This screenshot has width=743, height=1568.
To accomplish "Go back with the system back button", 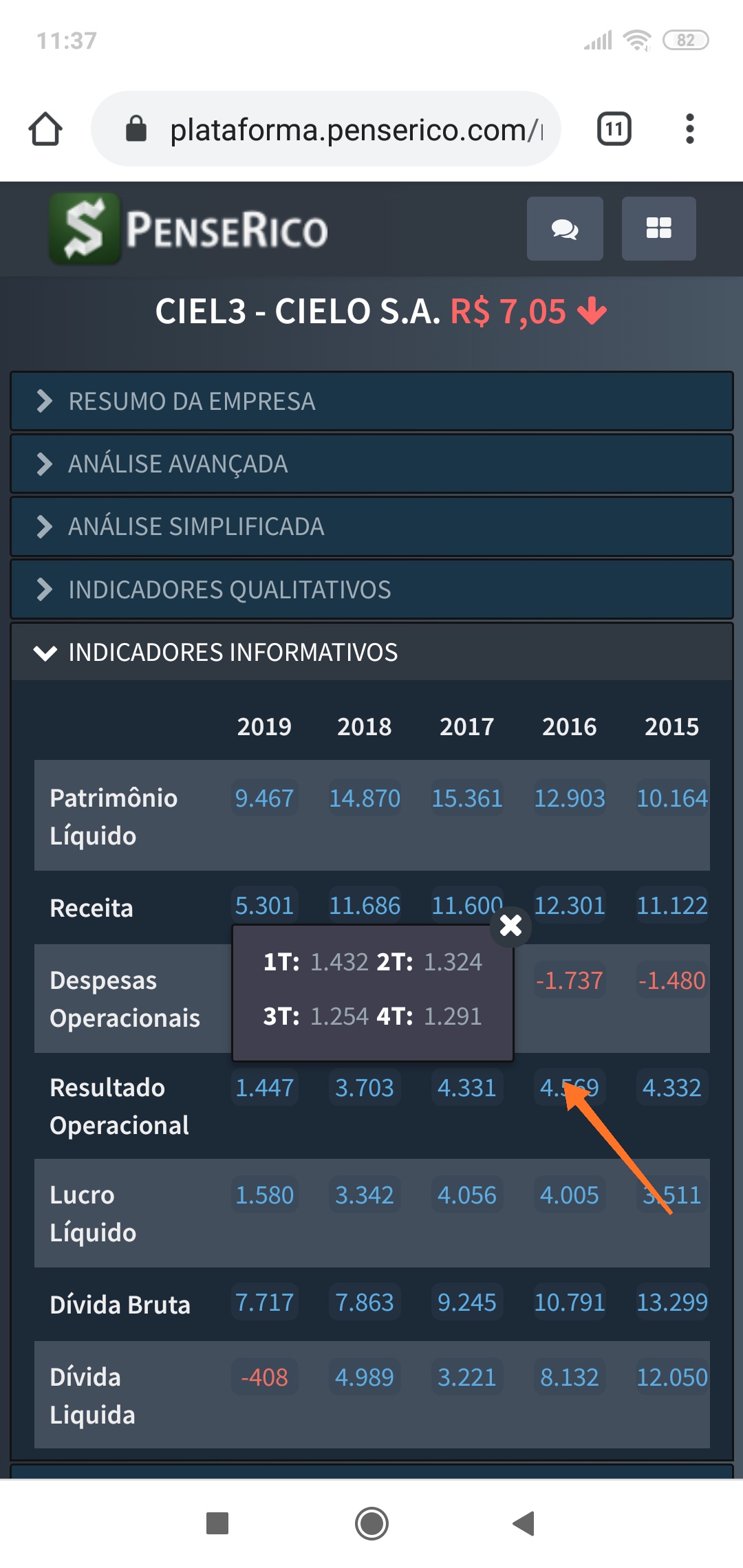I will tap(524, 1523).
